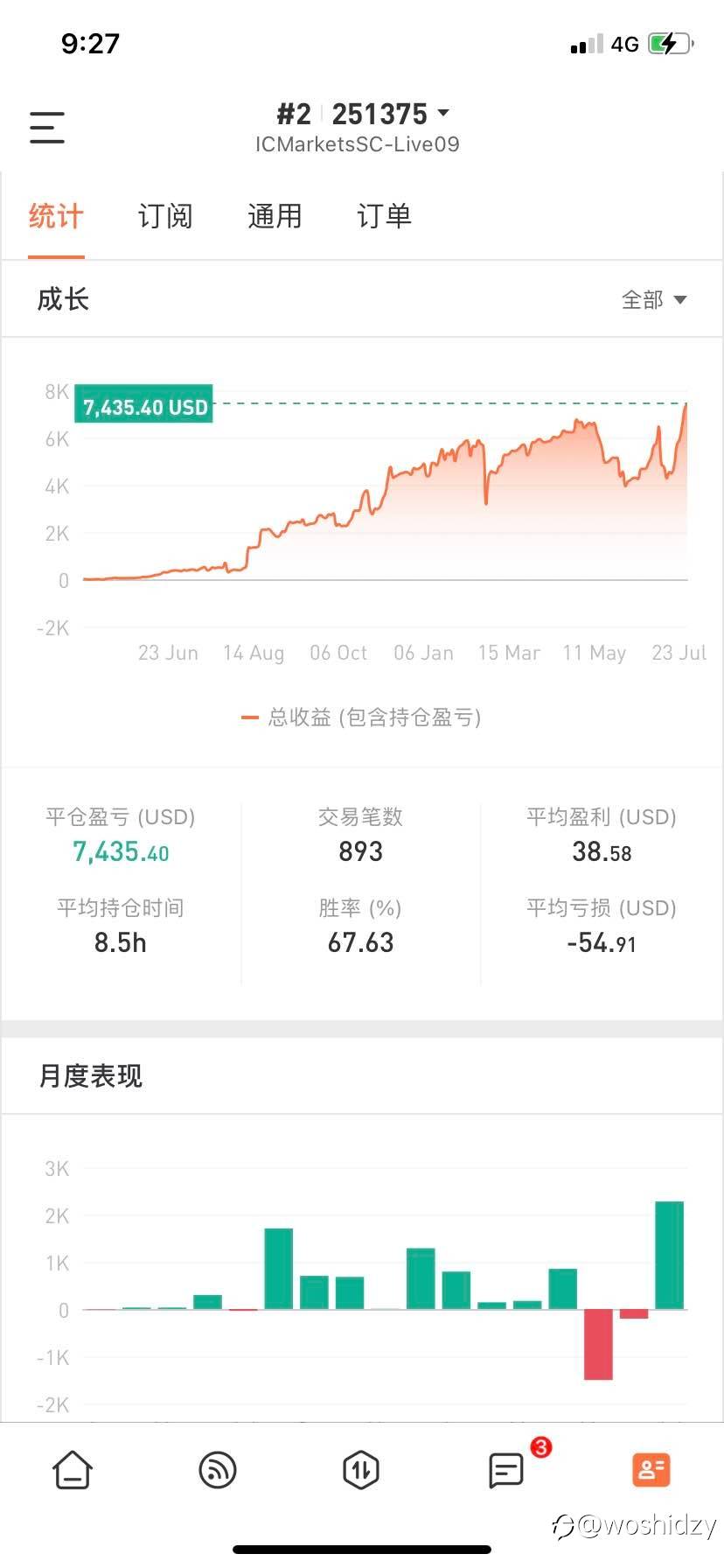Open the trading quotes icon in bottom bar
Screen dimensions: 724x1568
click(362, 1470)
